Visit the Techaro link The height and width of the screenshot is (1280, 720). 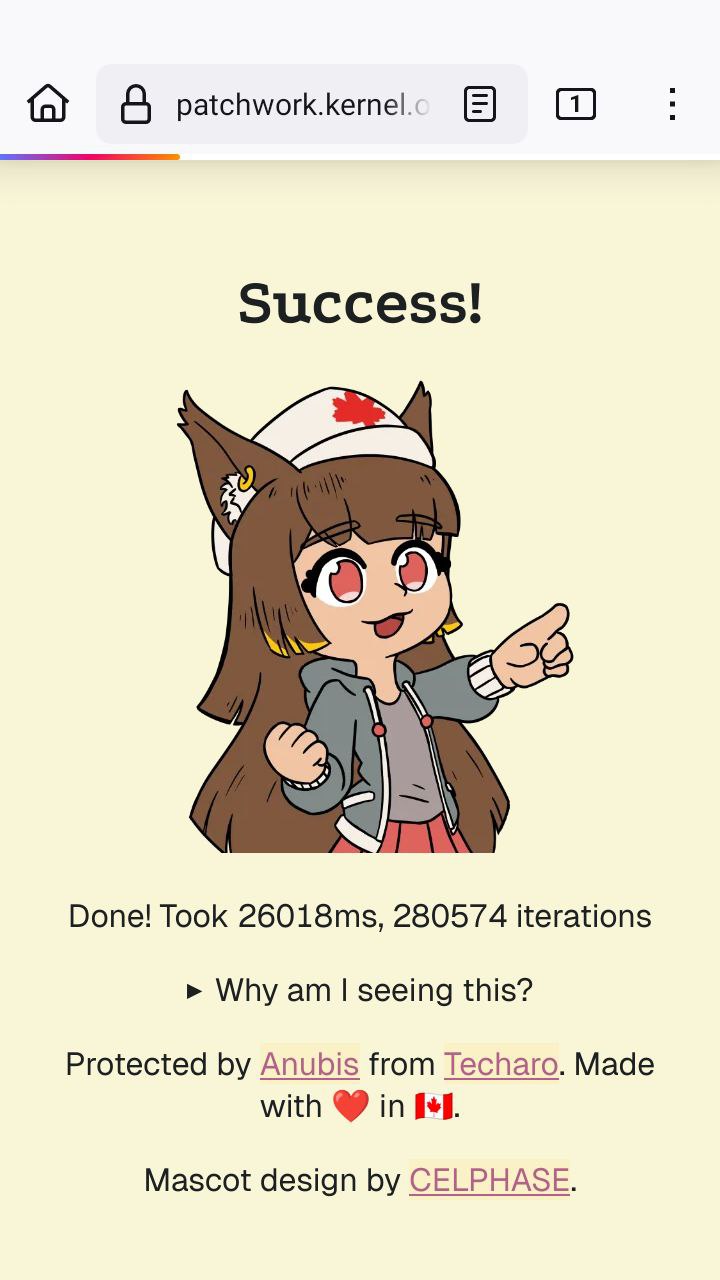tap(500, 1064)
